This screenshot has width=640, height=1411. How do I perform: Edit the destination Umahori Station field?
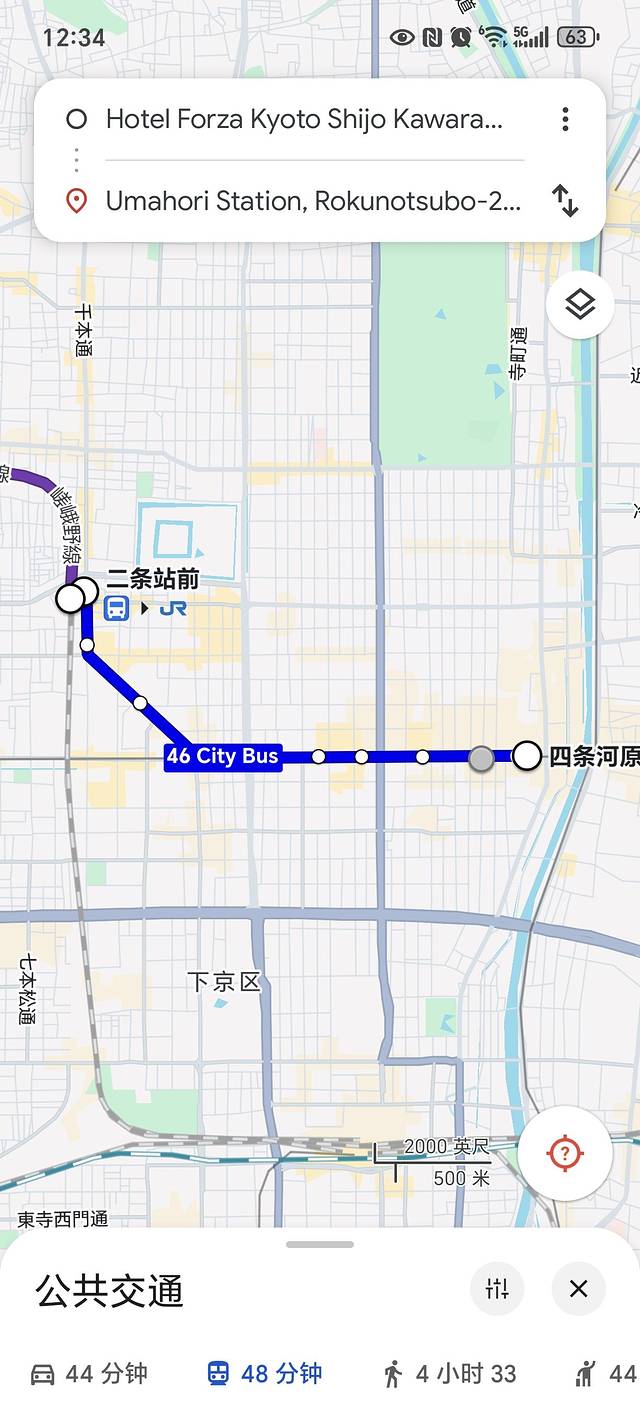click(312, 201)
